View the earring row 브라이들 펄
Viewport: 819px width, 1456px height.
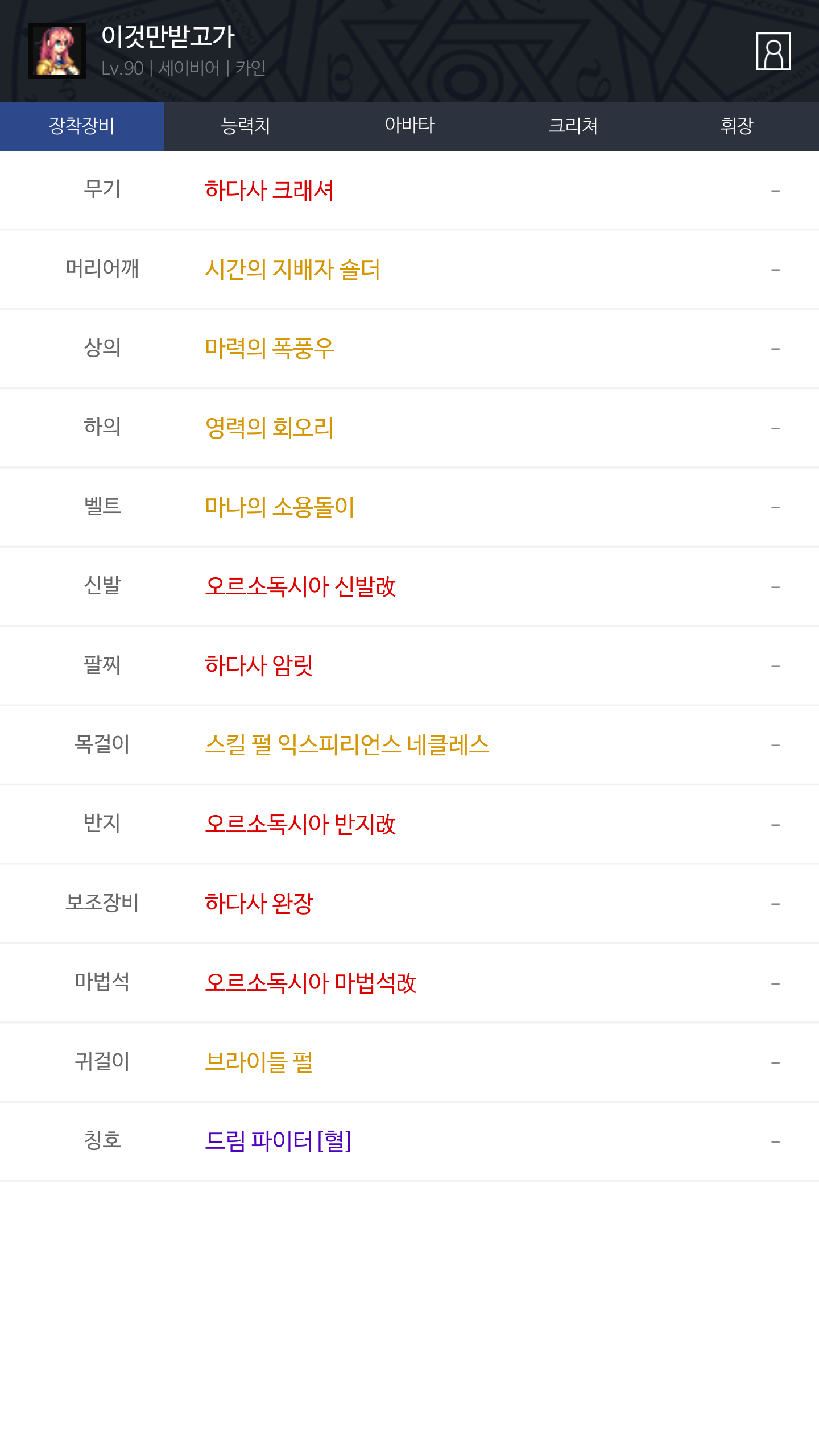click(x=409, y=1062)
